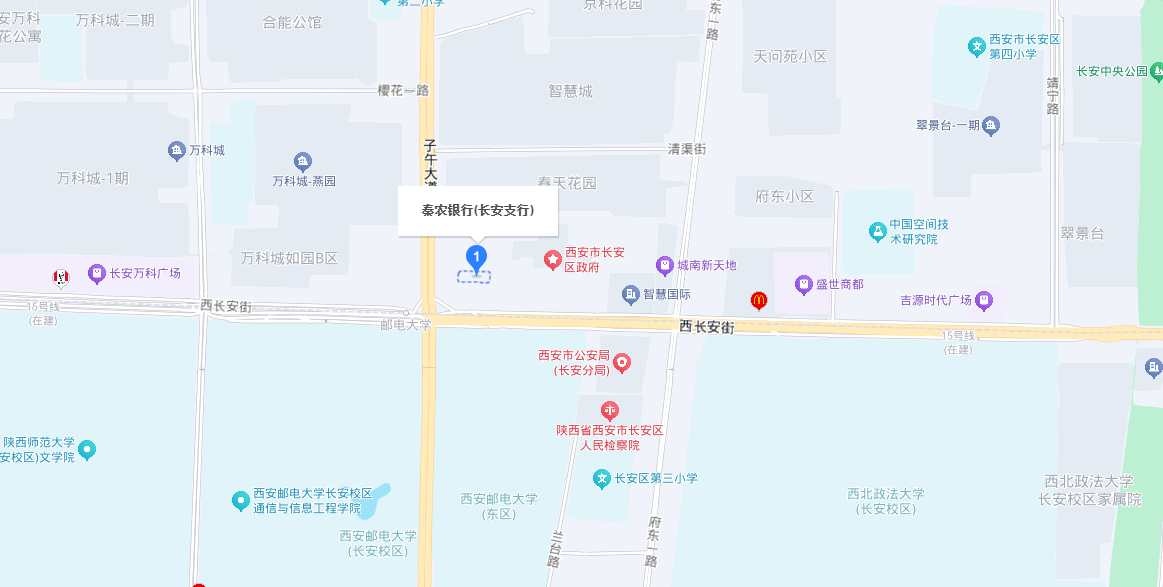
Task: Open the 长安万科广场 mall marker
Action: [97, 273]
